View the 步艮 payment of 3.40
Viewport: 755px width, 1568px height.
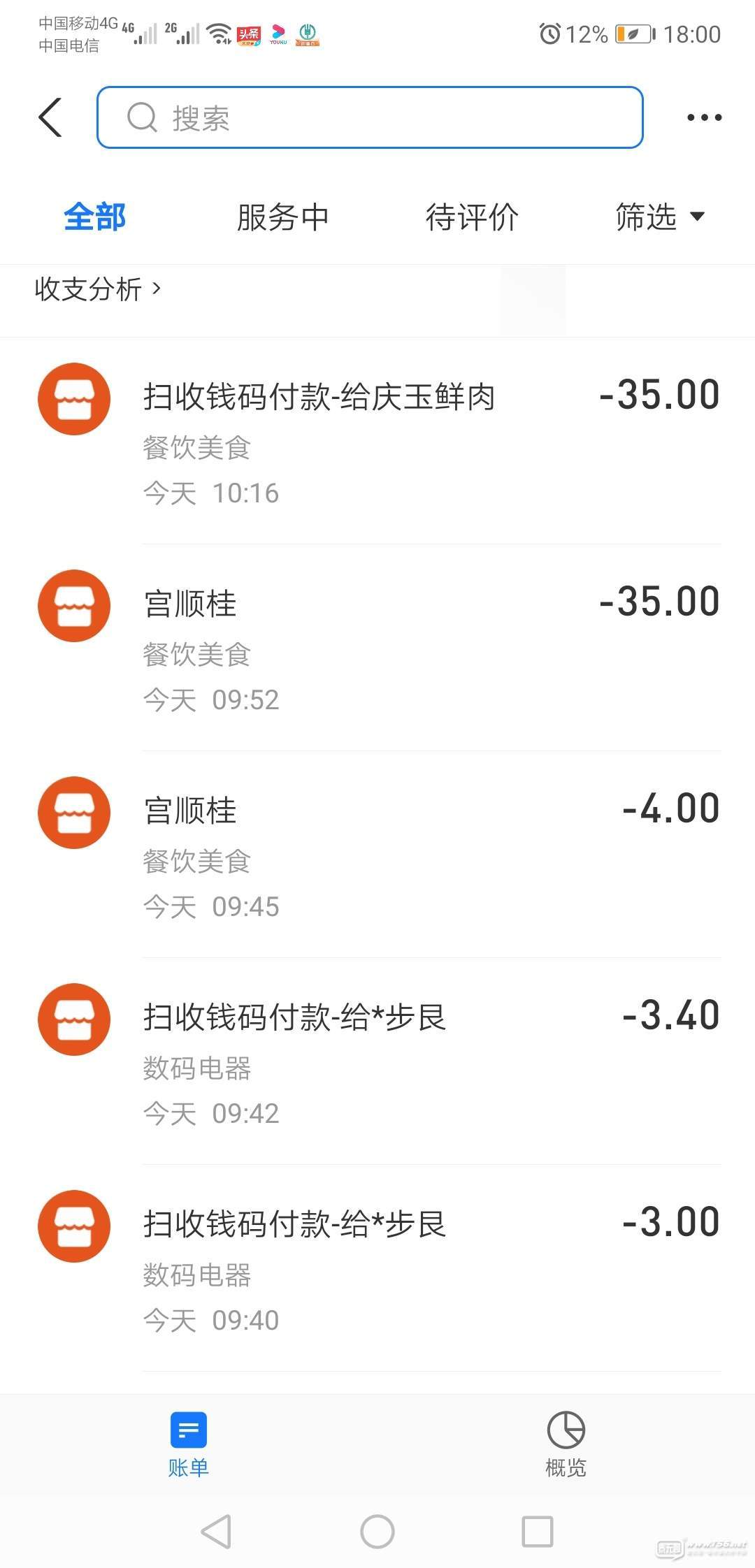[377, 1061]
